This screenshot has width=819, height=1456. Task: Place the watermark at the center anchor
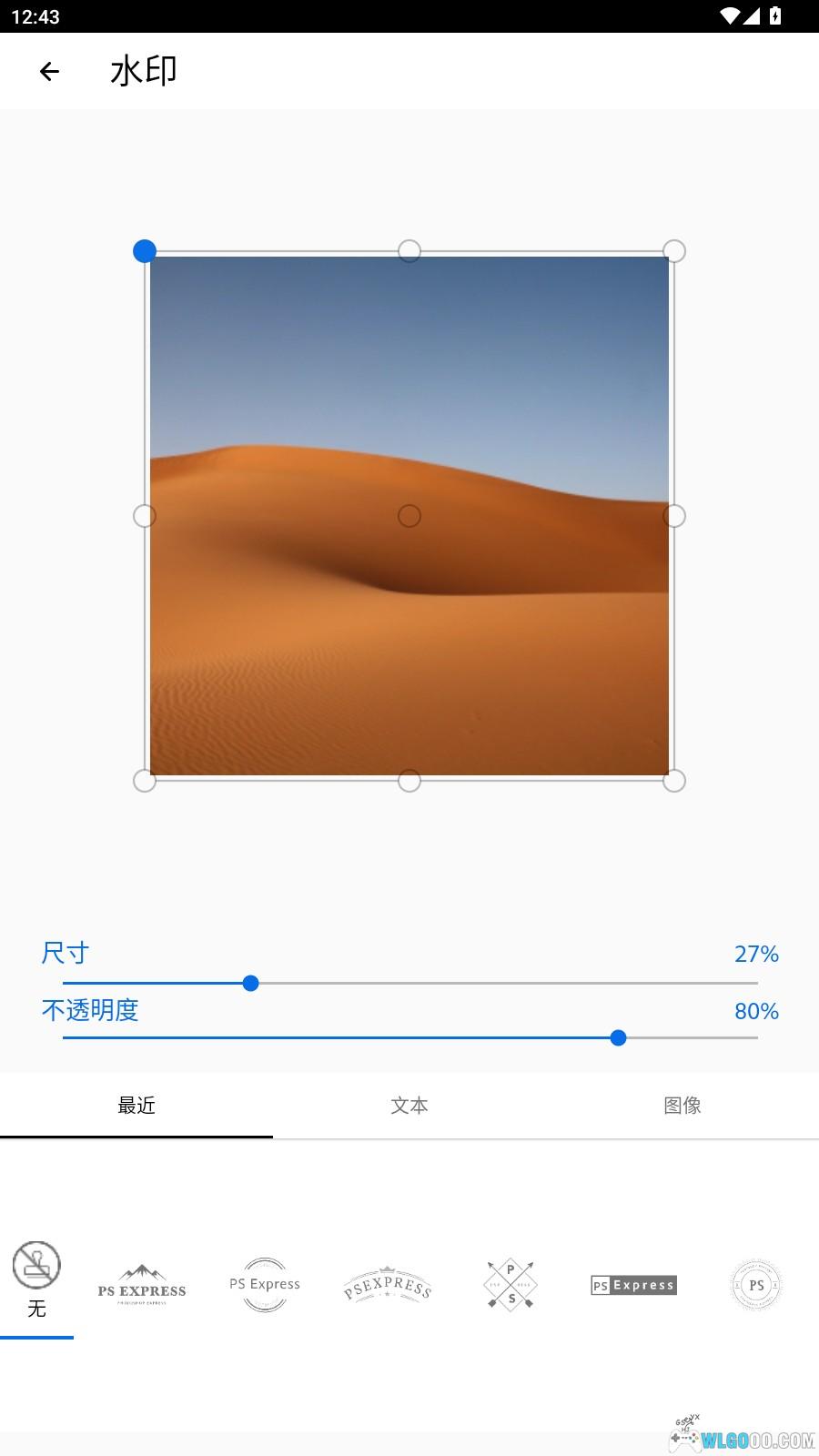409,516
